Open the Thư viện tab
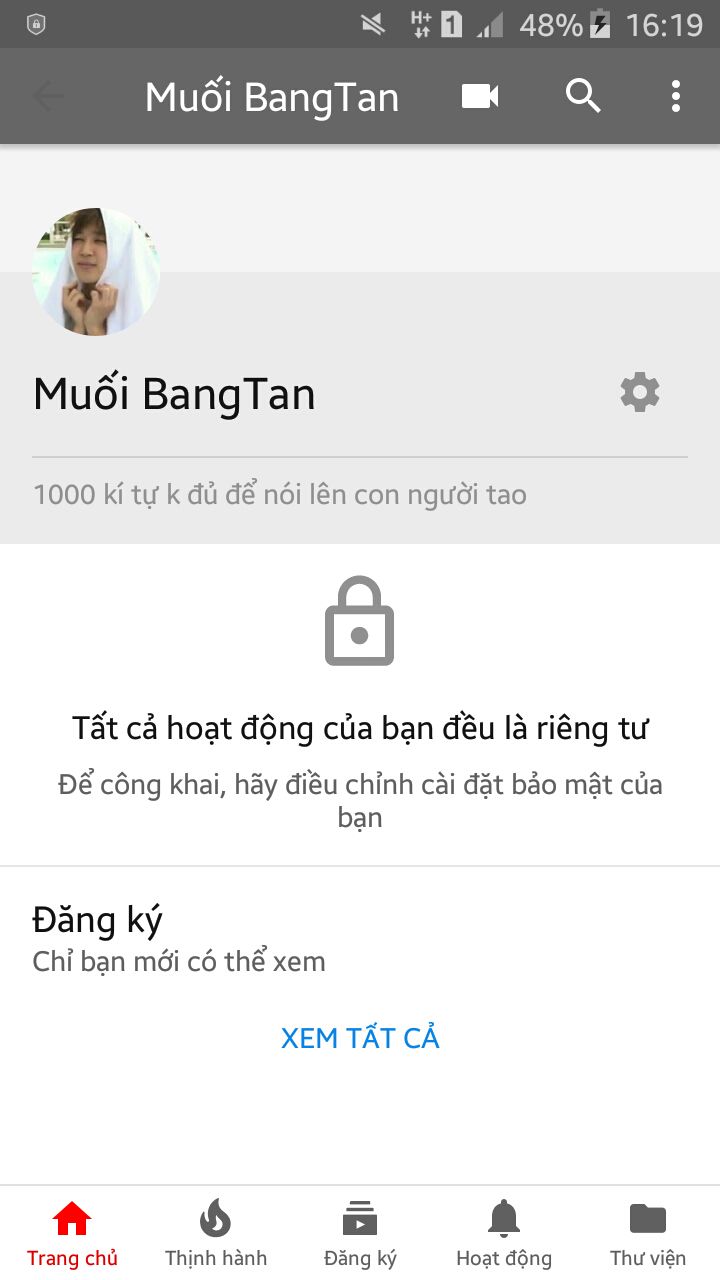Viewport: 720px width, 1280px height. pyautogui.click(x=648, y=1233)
